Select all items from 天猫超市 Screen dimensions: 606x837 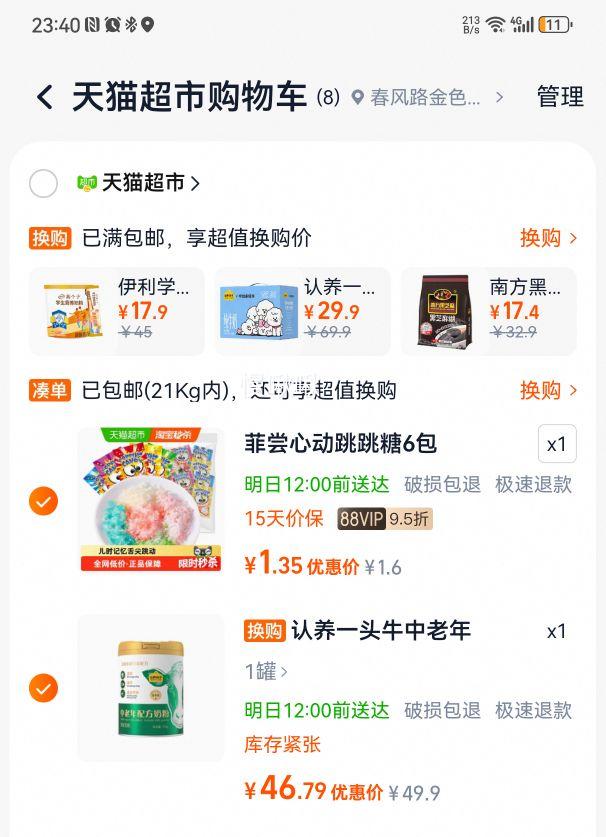point(43,183)
